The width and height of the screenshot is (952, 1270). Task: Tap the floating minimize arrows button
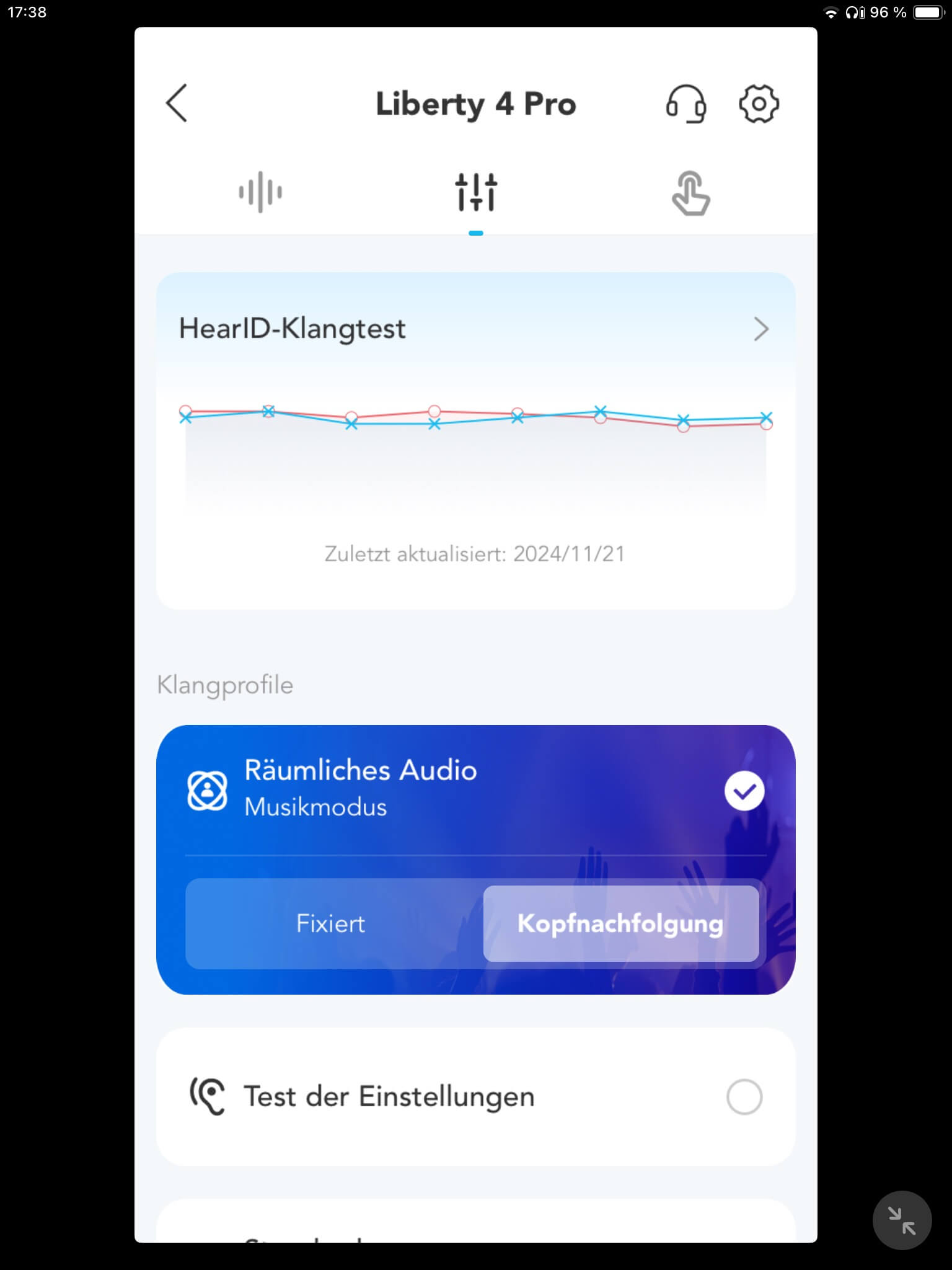[x=902, y=1220]
